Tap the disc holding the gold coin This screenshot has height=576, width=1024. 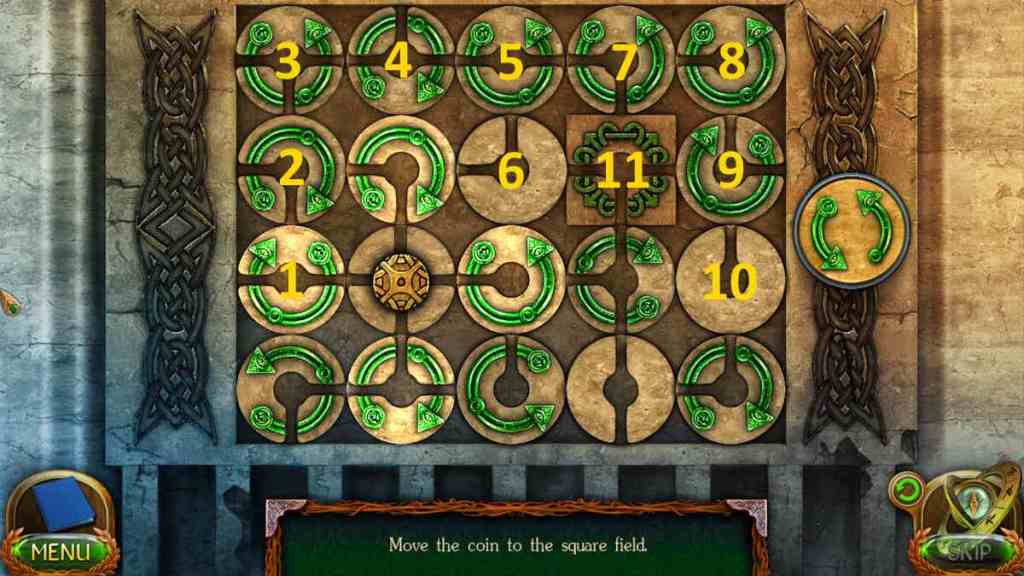click(401, 279)
